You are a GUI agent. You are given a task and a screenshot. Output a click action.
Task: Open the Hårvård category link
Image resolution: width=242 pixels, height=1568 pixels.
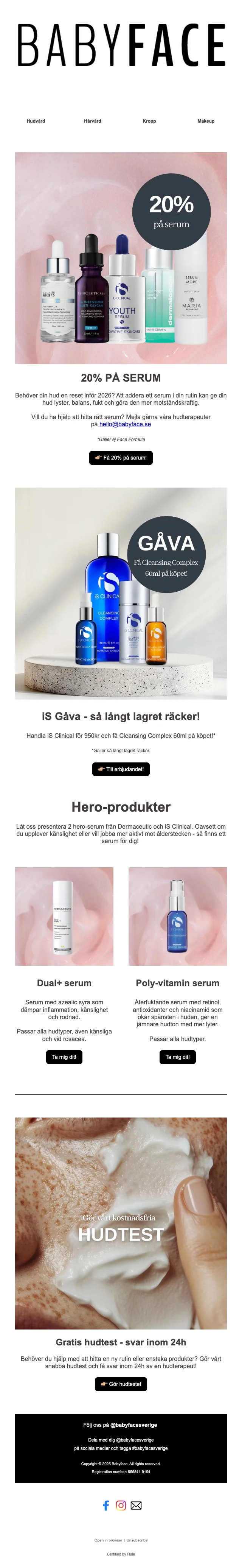pyautogui.click(x=92, y=121)
